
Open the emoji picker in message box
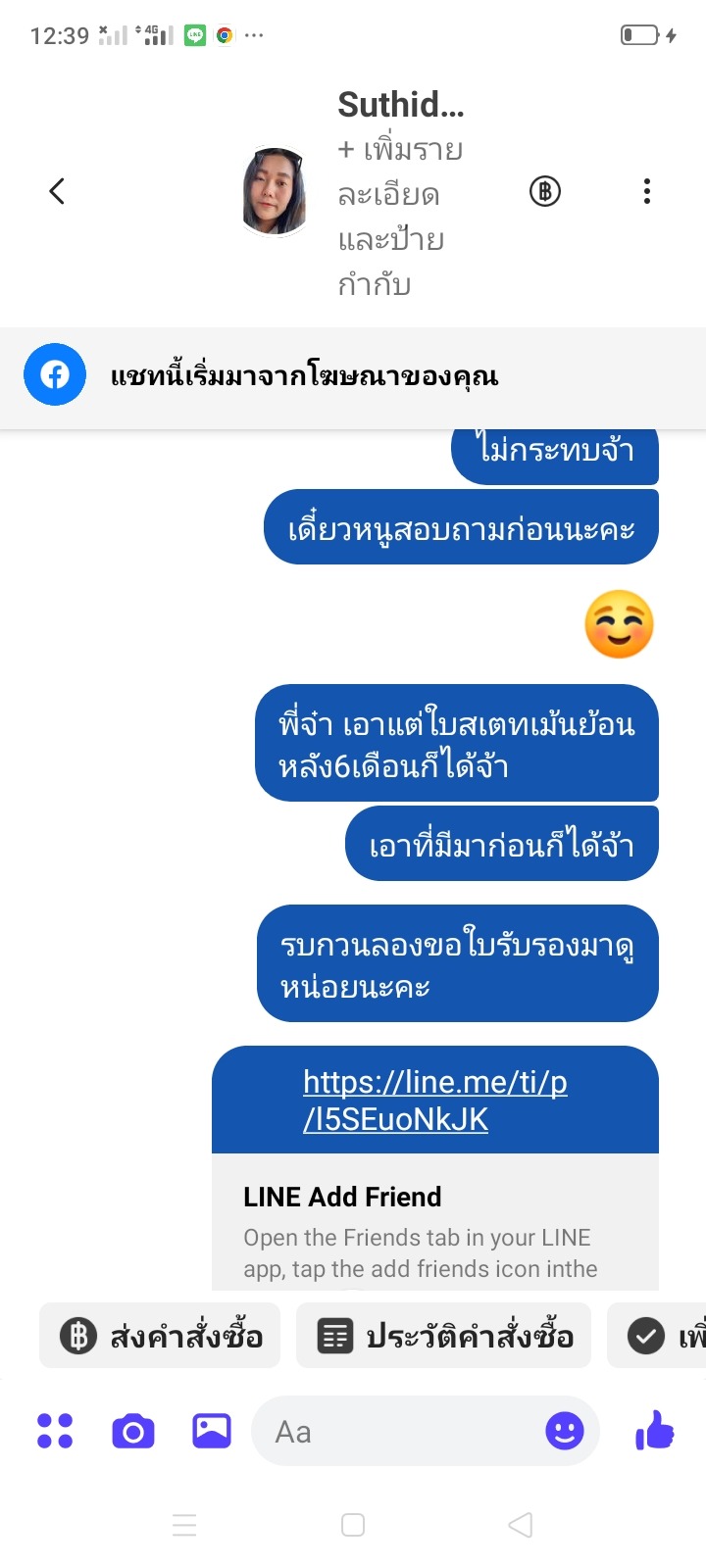565,1432
